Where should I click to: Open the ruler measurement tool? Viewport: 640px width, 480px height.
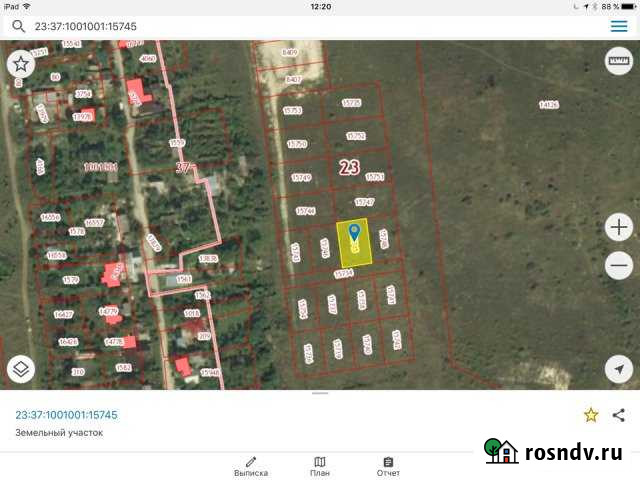tap(619, 62)
